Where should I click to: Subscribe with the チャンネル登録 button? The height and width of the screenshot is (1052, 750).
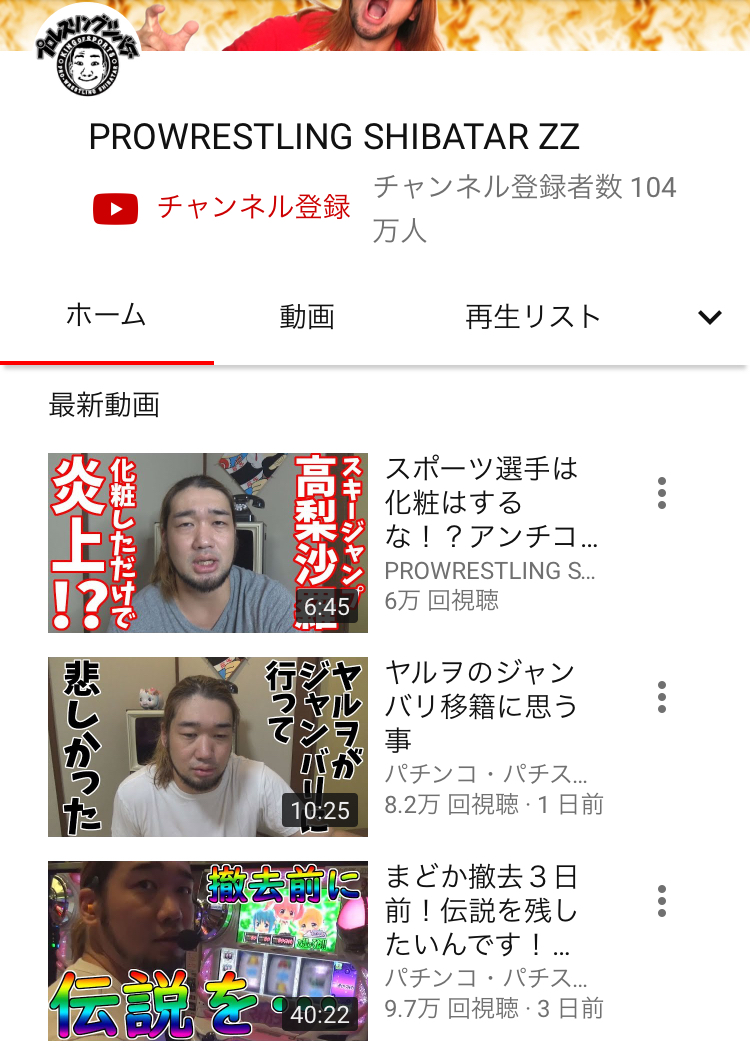[x=222, y=208]
